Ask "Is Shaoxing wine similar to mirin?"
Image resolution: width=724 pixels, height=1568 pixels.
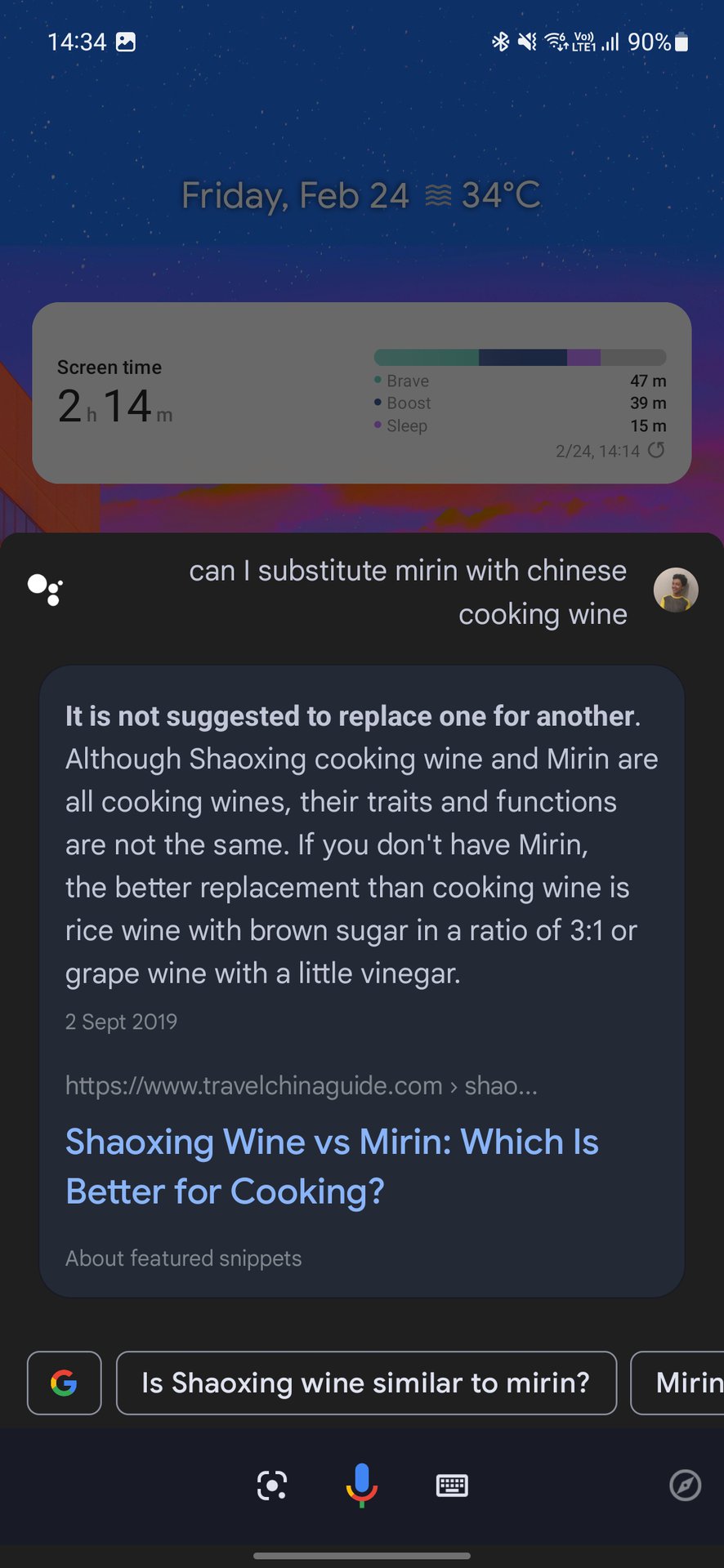tap(365, 1383)
